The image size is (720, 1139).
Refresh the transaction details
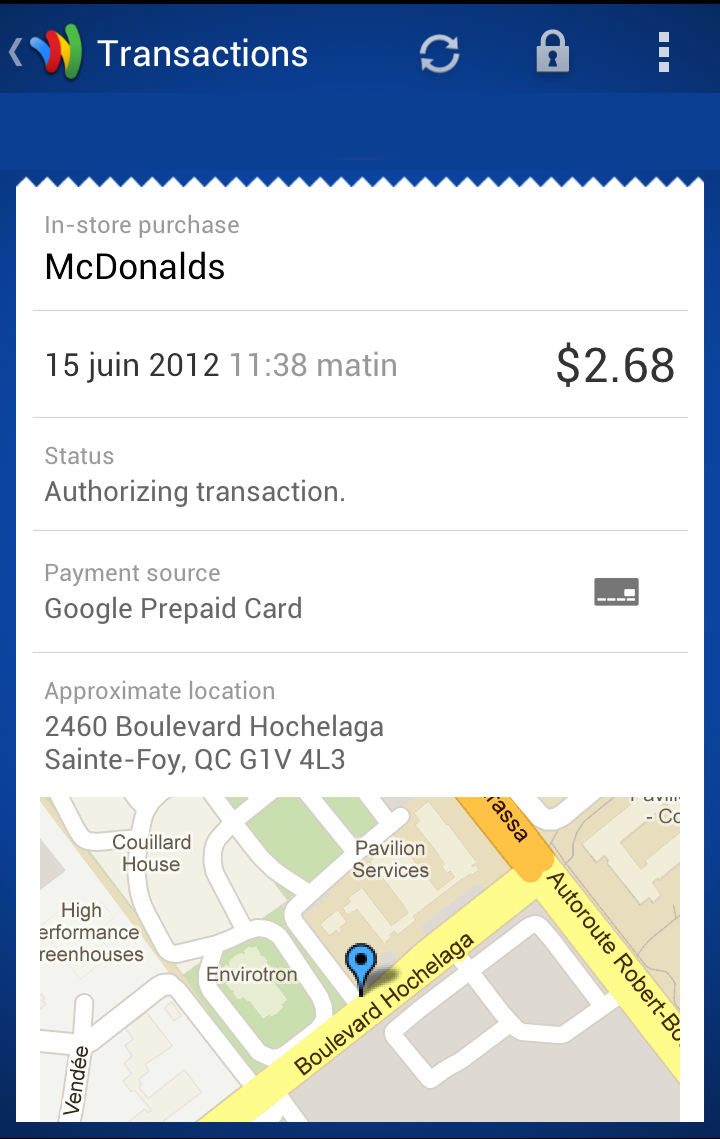pos(439,53)
